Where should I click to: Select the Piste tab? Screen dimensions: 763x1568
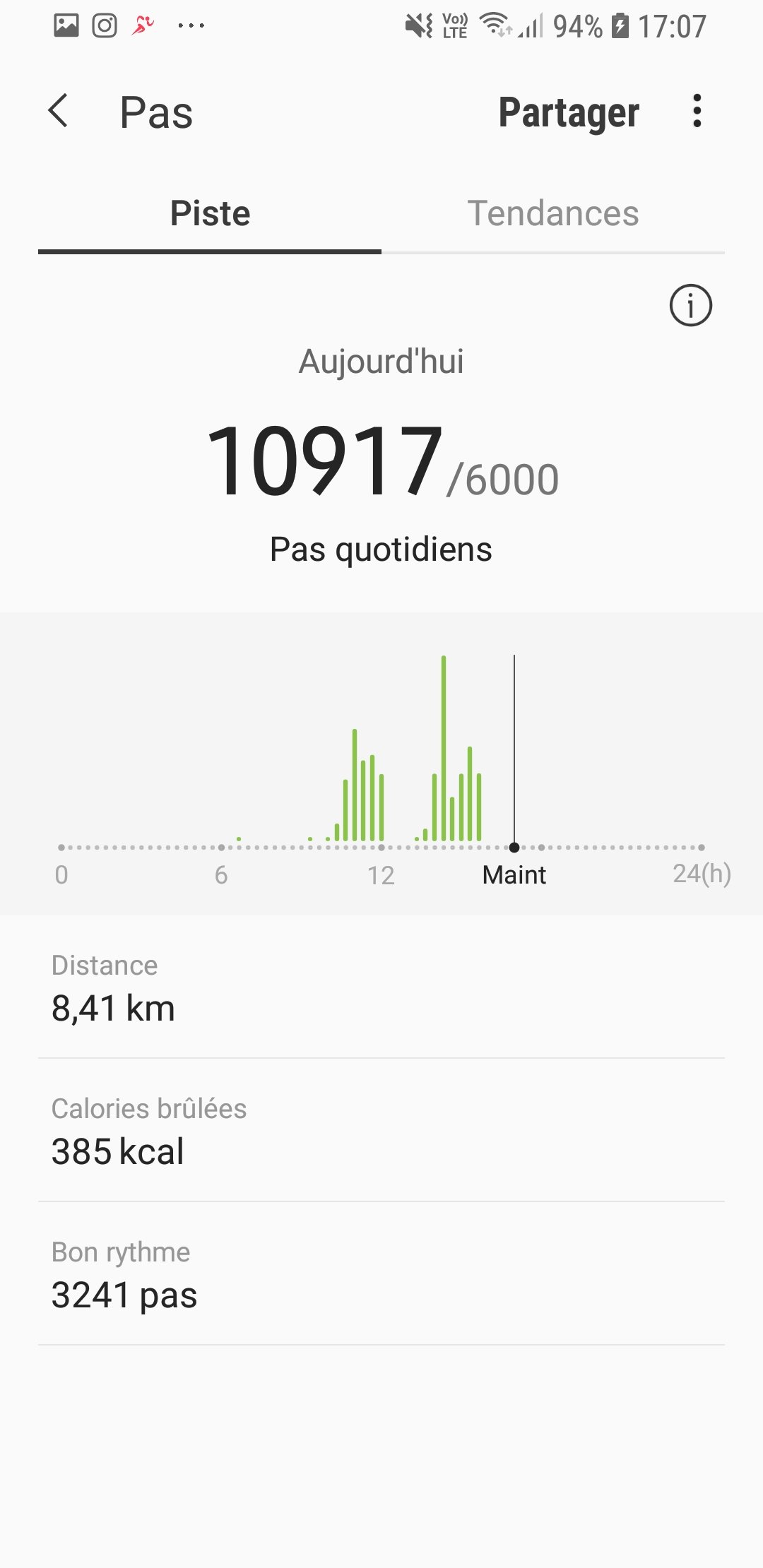click(210, 213)
